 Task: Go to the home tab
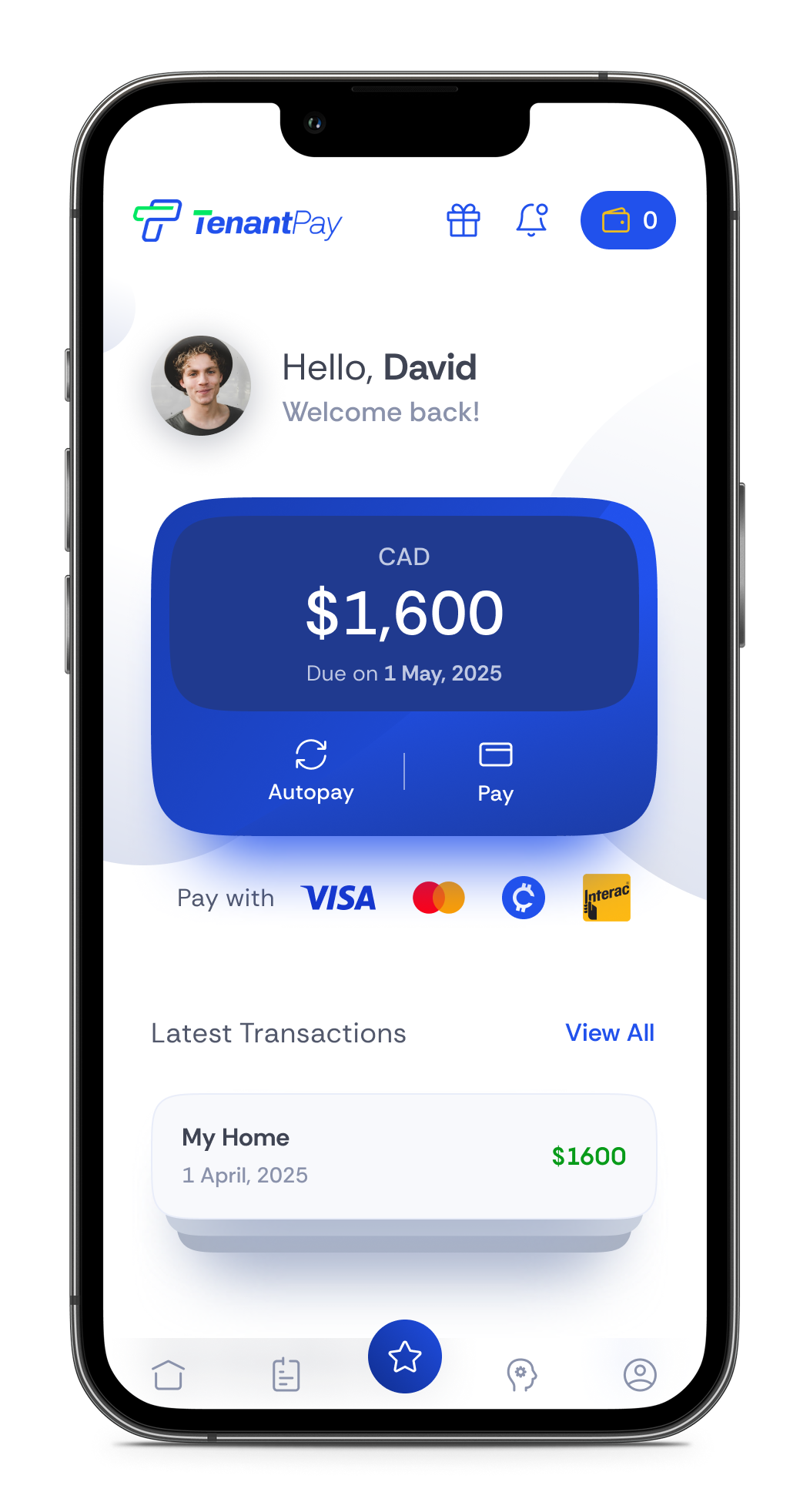tap(168, 1374)
